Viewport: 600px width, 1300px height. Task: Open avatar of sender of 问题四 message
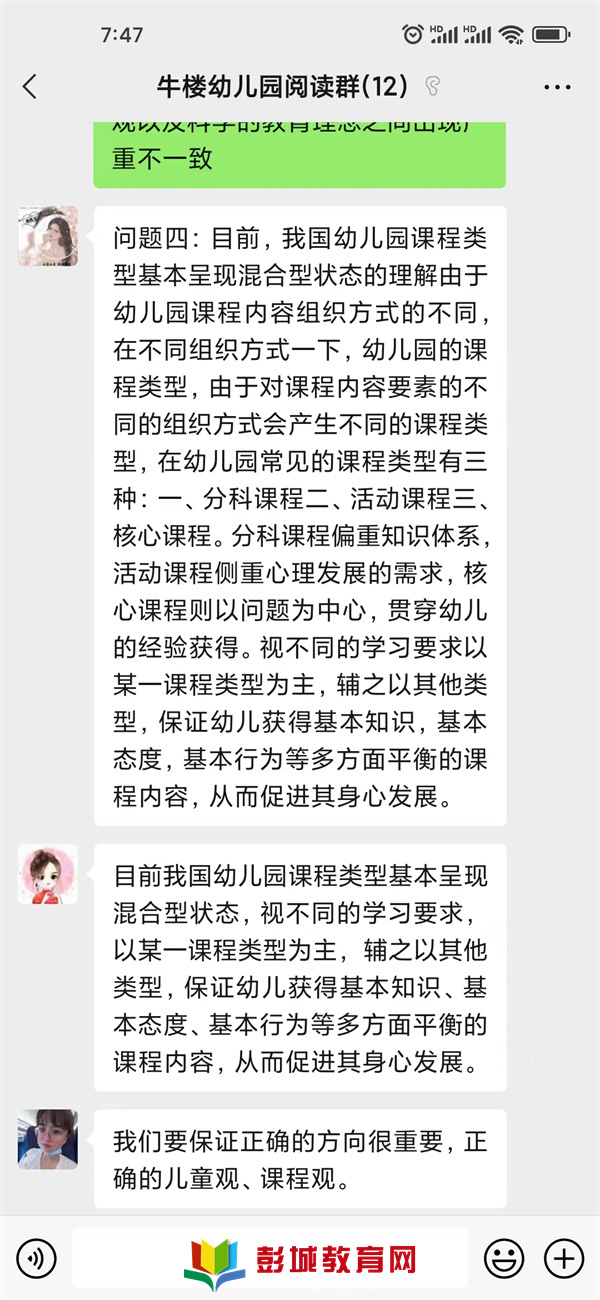point(47,236)
